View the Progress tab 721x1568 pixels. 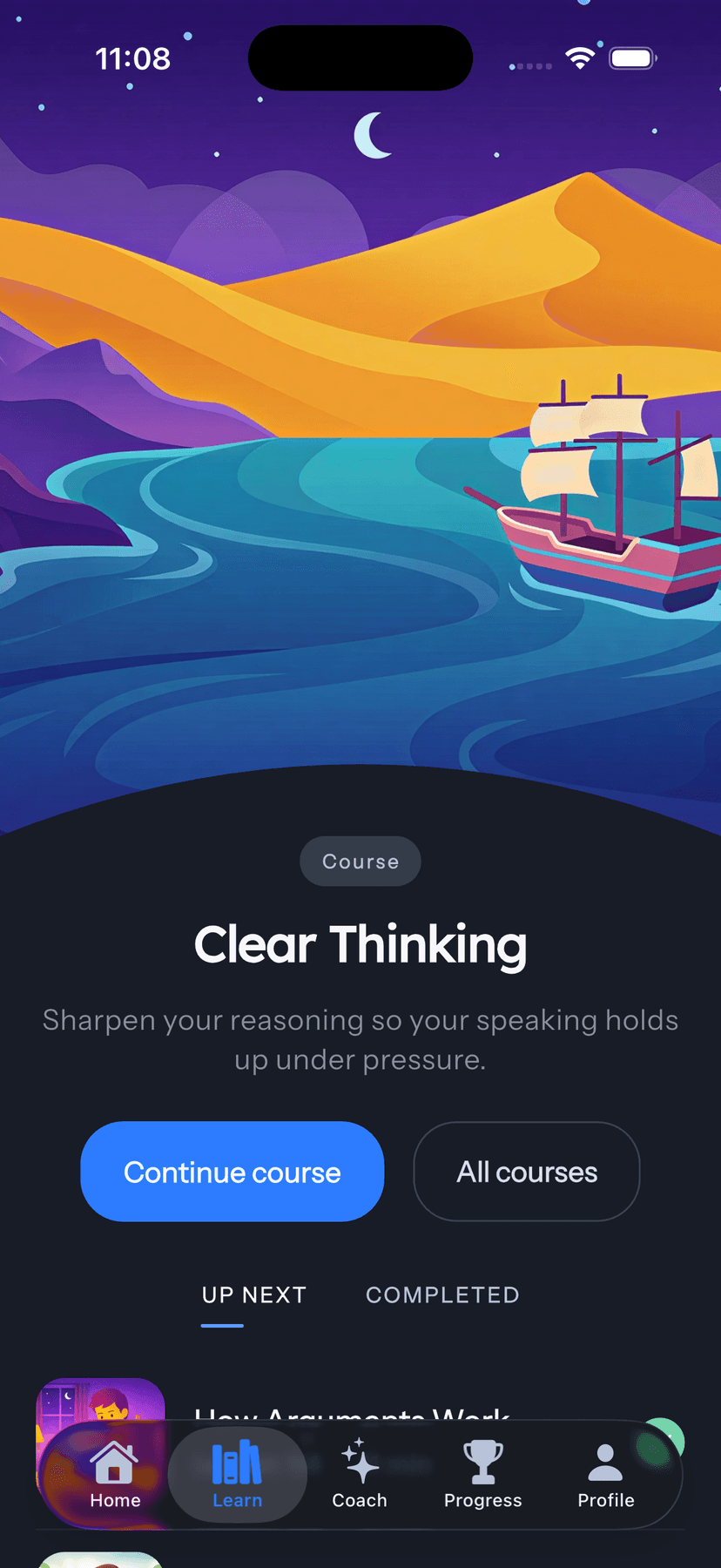click(x=482, y=1474)
